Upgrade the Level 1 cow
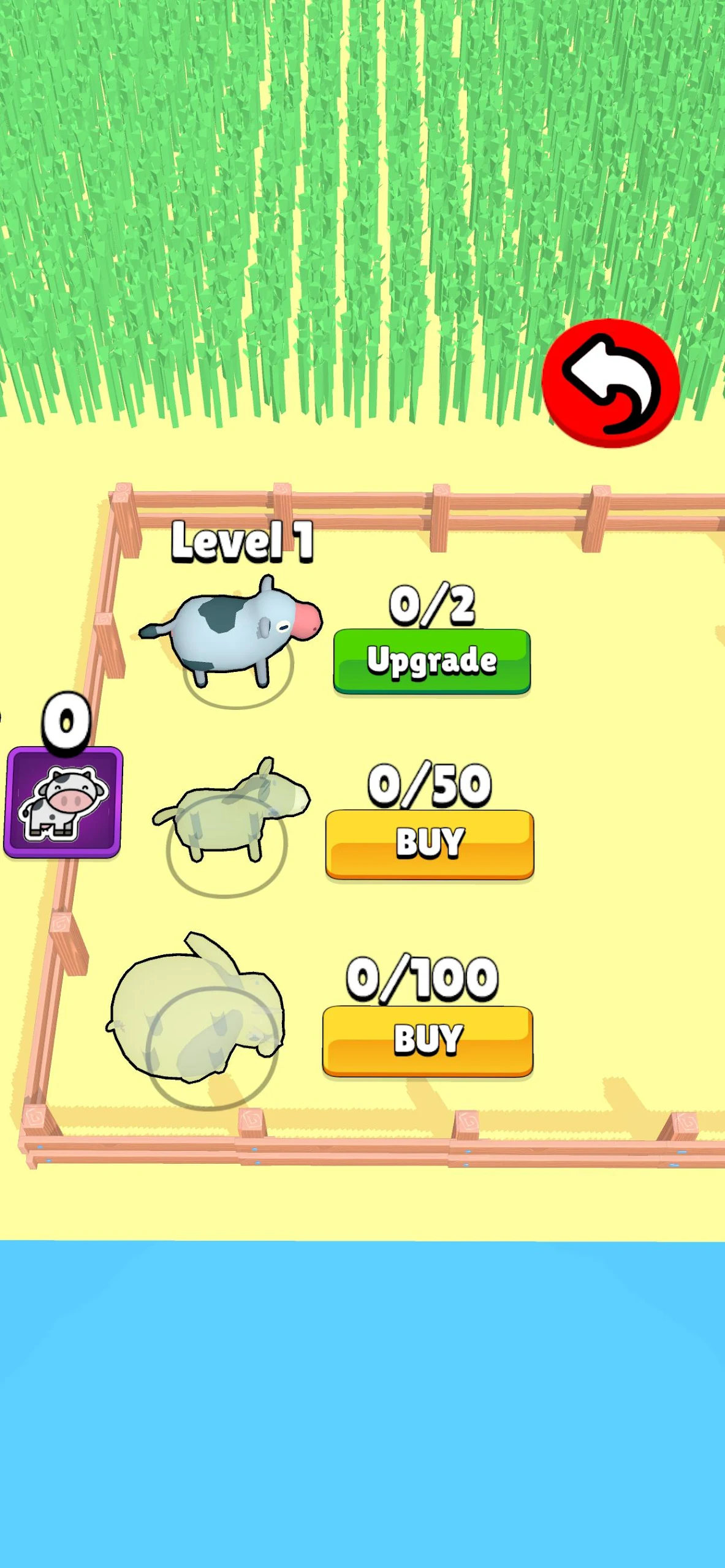The image size is (725, 1568). [432, 661]
